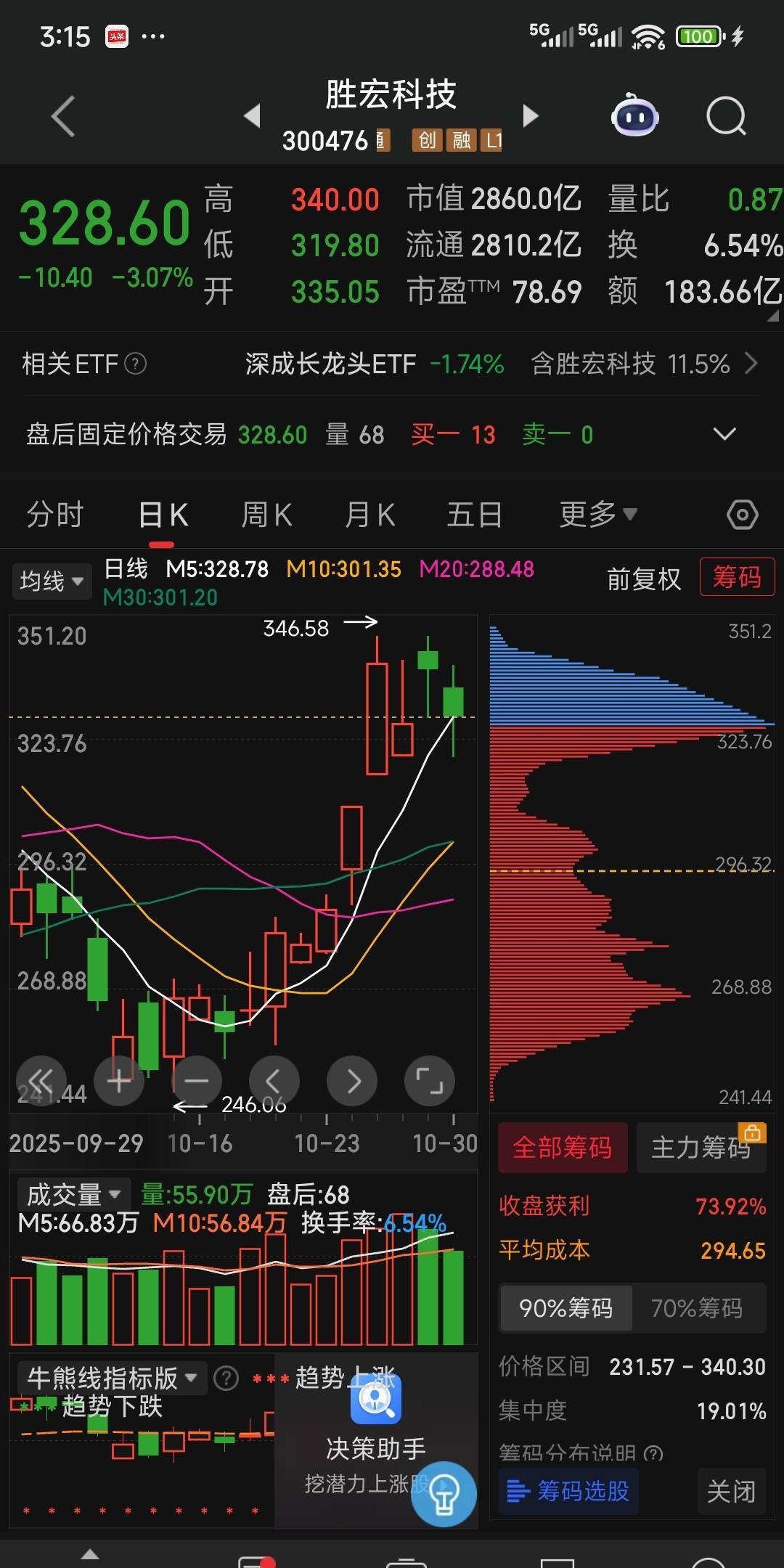Zoom in on the K-line chart with plus icon
This screenshot has width=784, height=1568.
(118, 1081)
